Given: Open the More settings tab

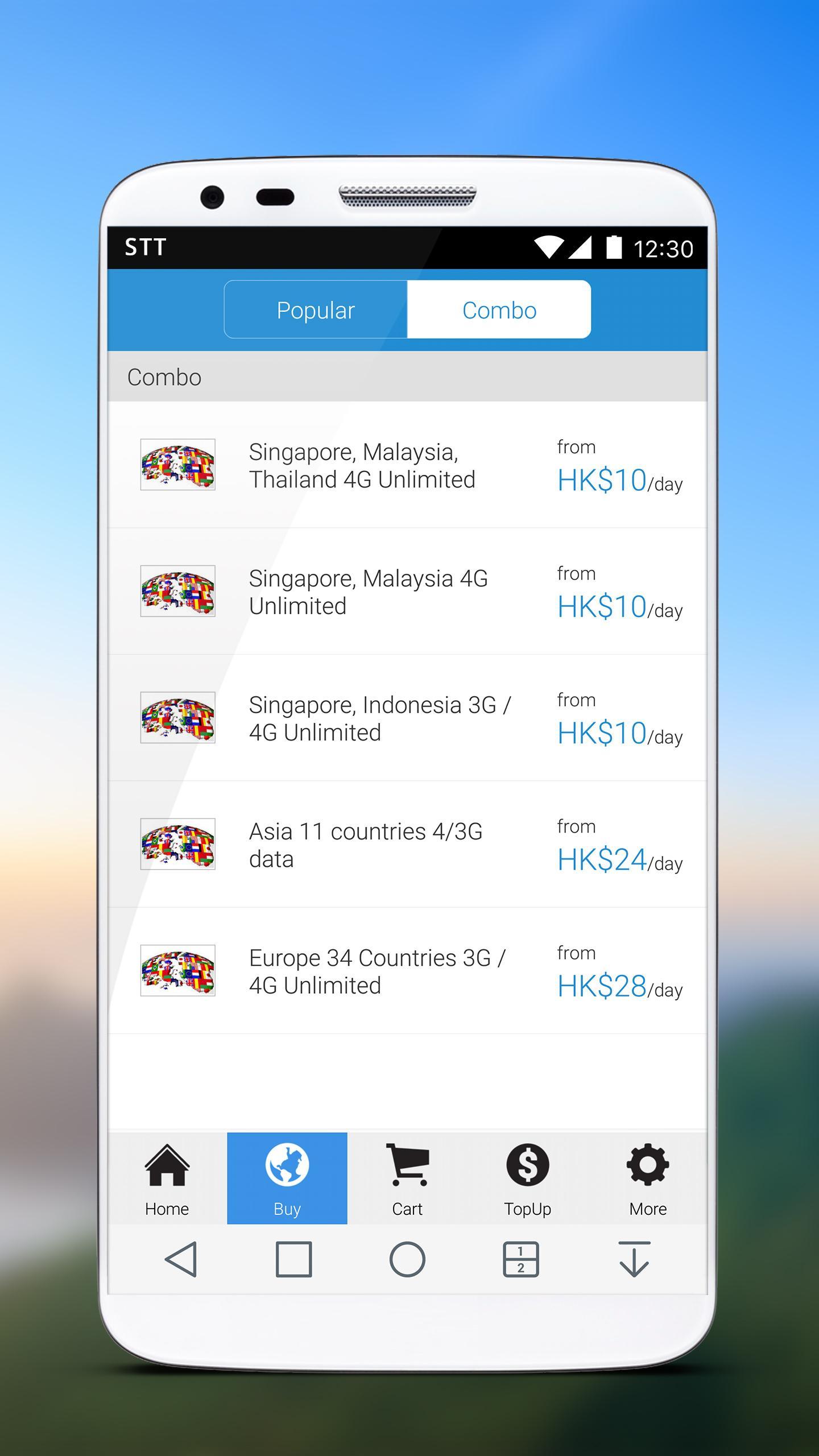Looking at the screenshot, I should coord(648,1178).
